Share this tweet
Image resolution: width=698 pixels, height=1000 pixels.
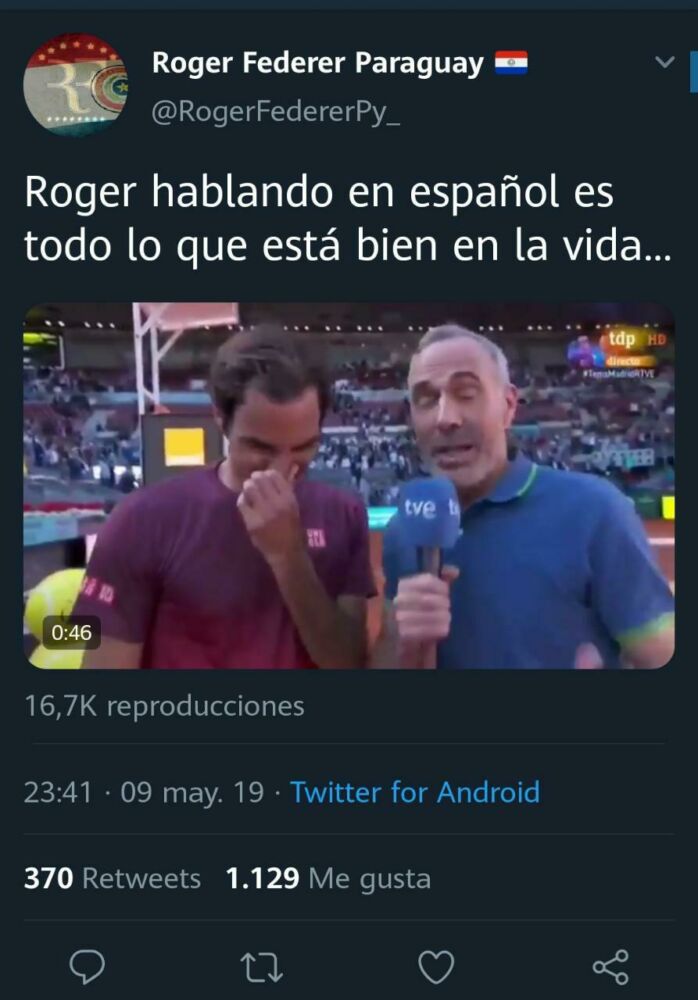click(609, 966)
